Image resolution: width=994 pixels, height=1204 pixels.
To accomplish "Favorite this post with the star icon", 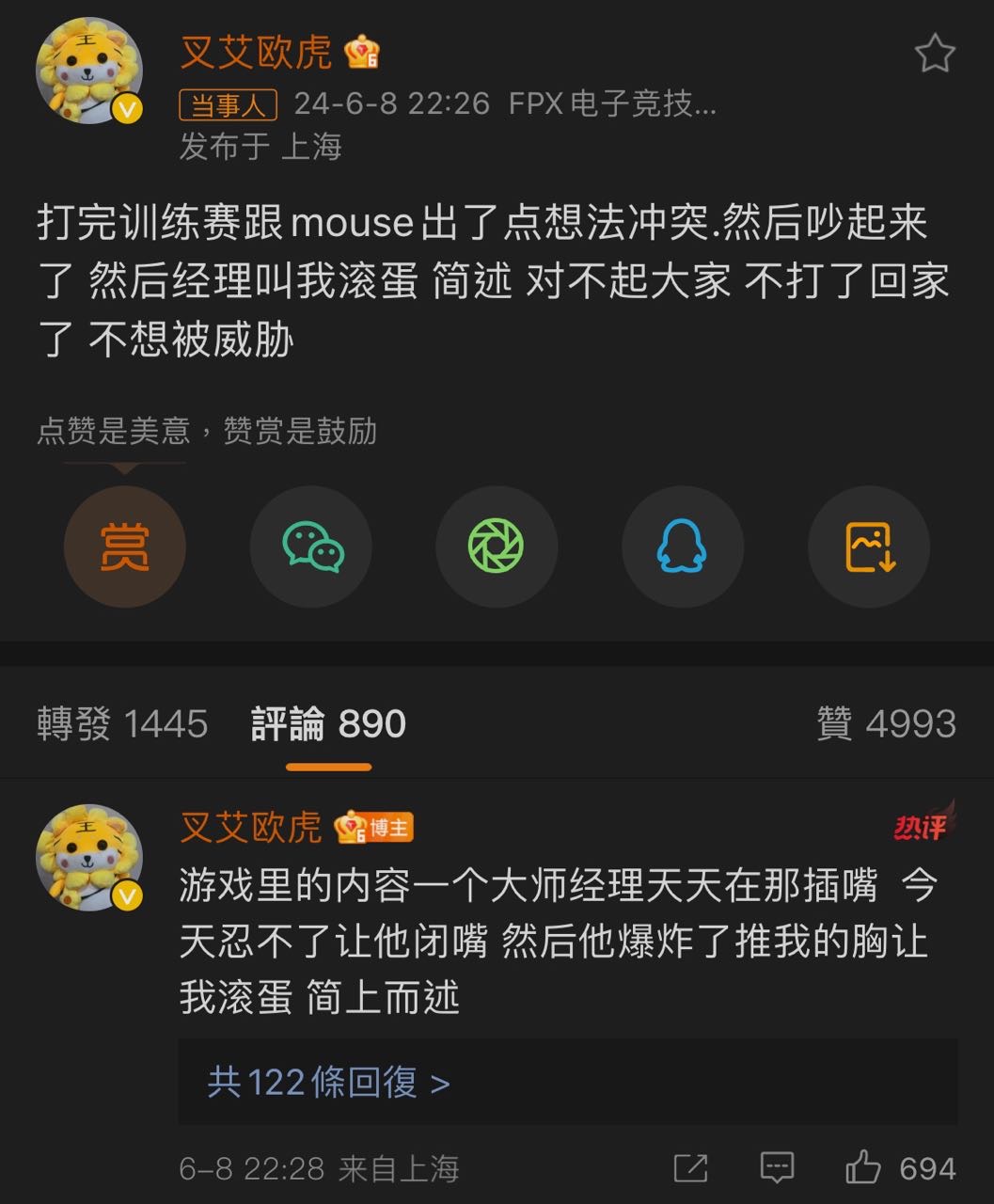I will pyautogui.click(x=934, y=54).
